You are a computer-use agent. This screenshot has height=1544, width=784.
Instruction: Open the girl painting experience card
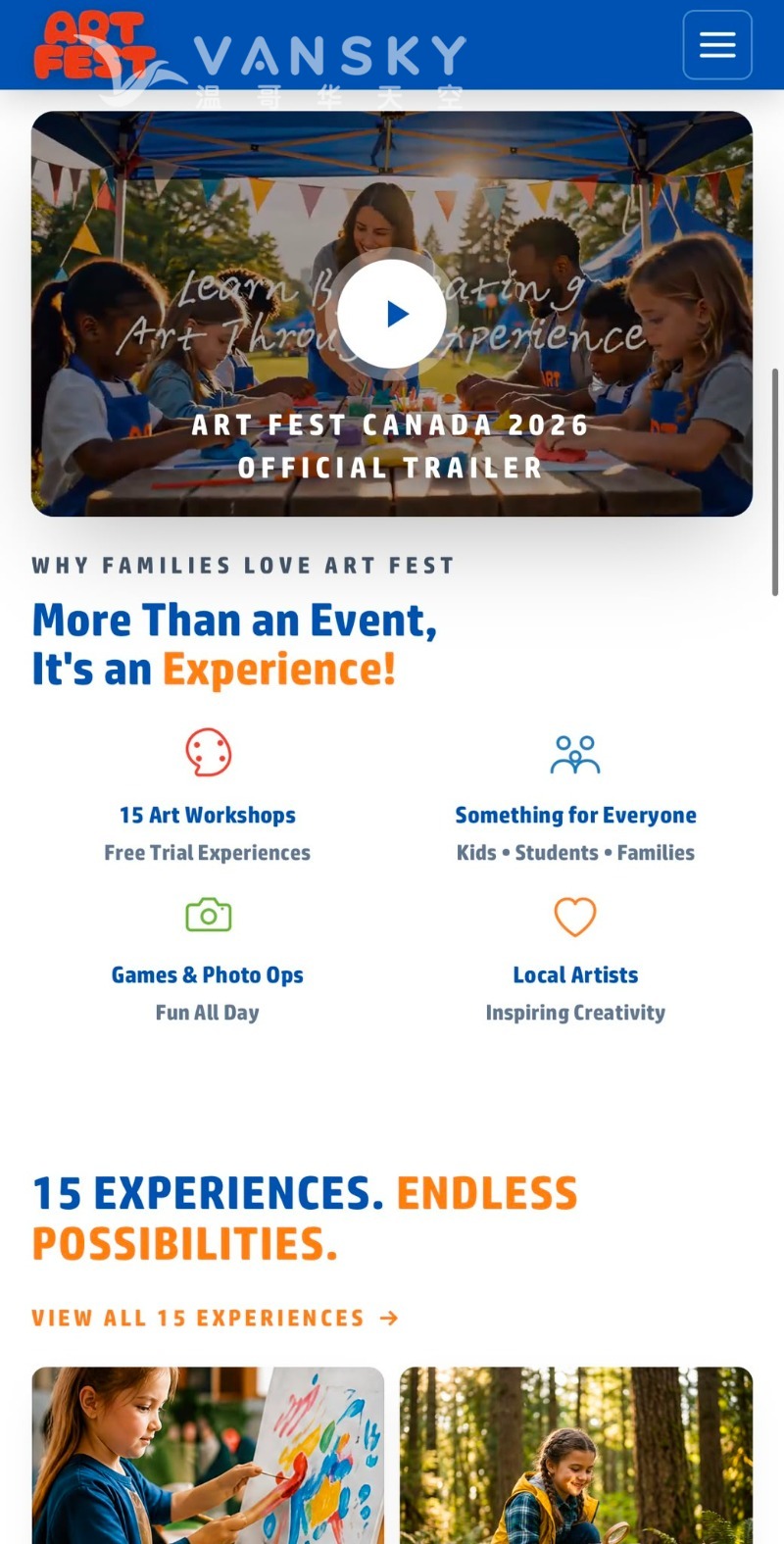(208, 1455)
